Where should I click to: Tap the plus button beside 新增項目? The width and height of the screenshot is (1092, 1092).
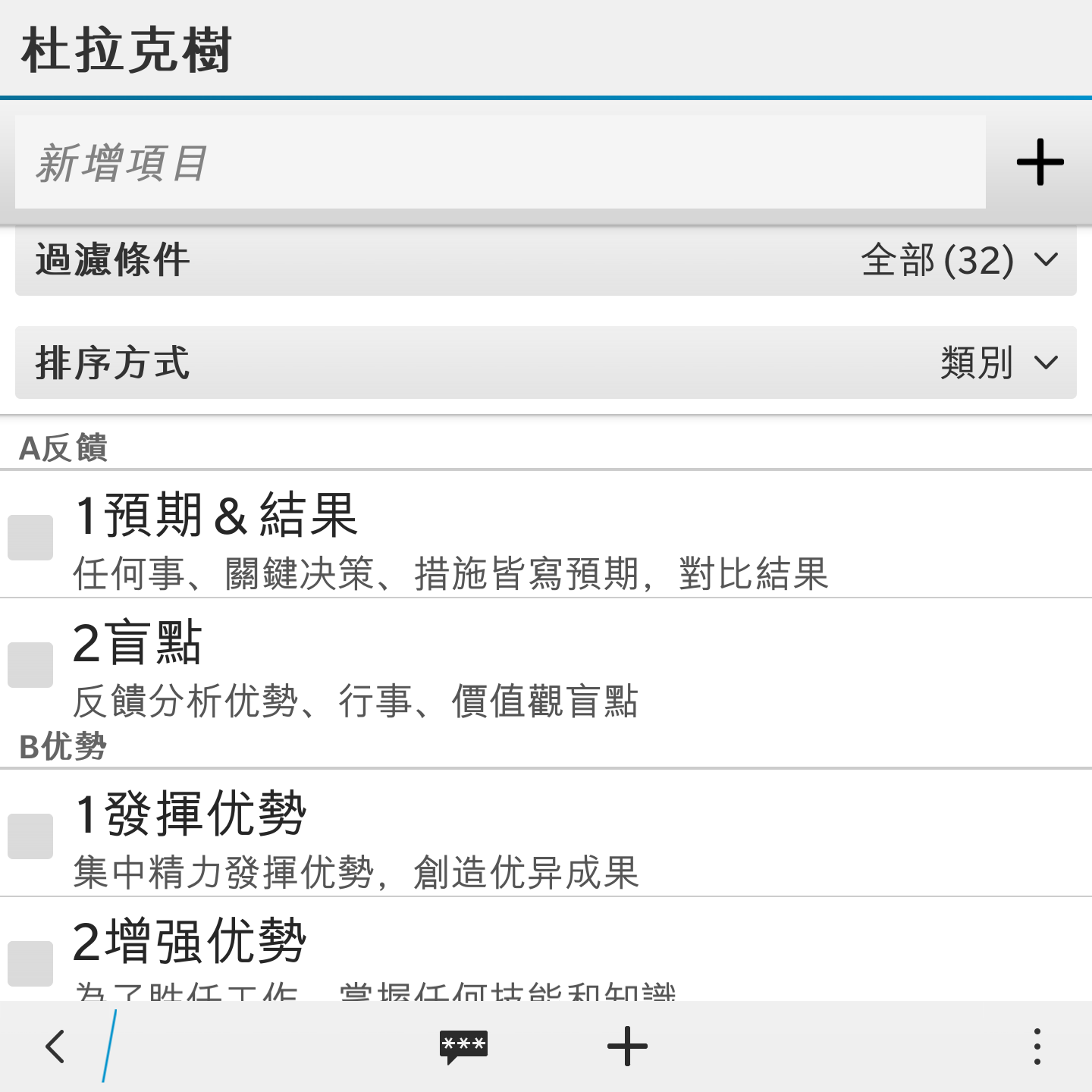point(1040,162)
